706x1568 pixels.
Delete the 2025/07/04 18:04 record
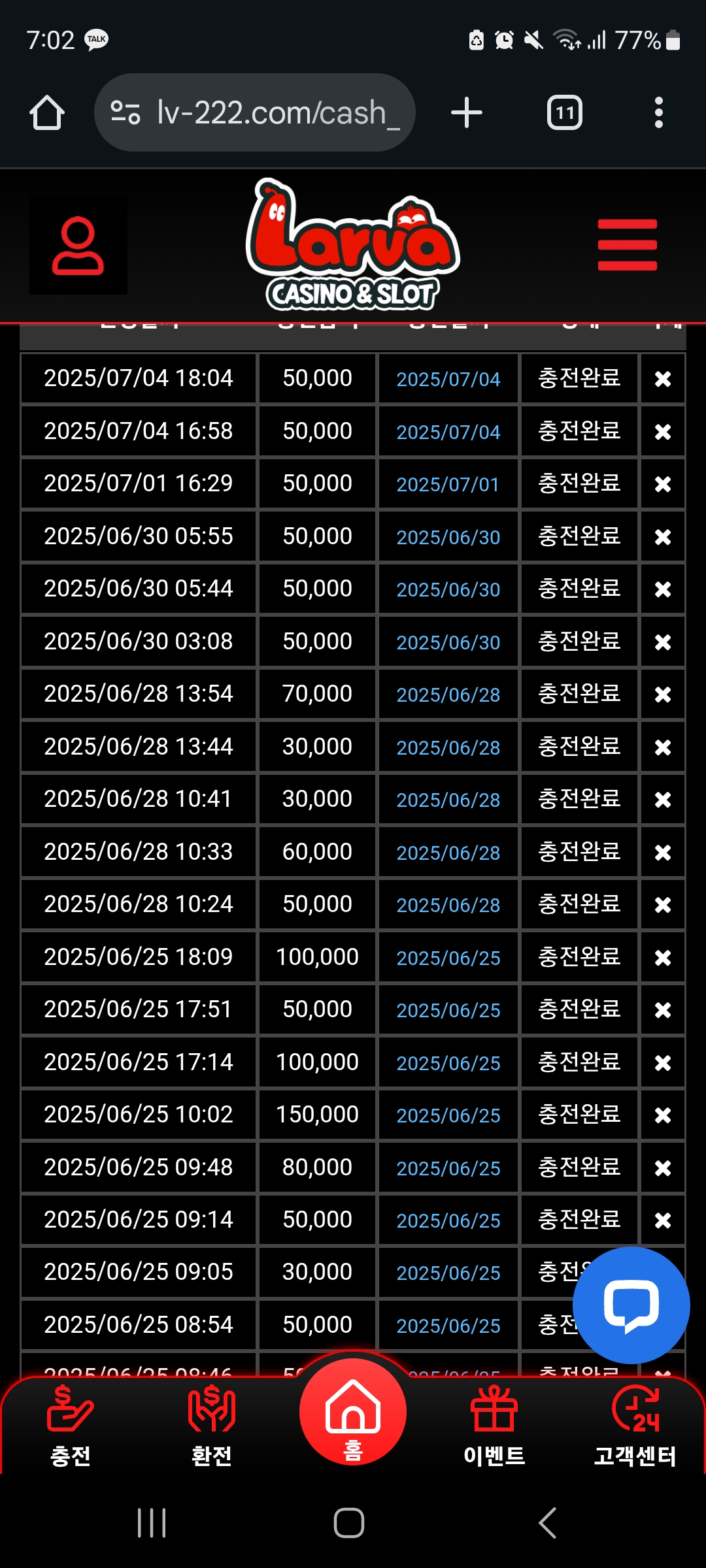tap(663, 379)
